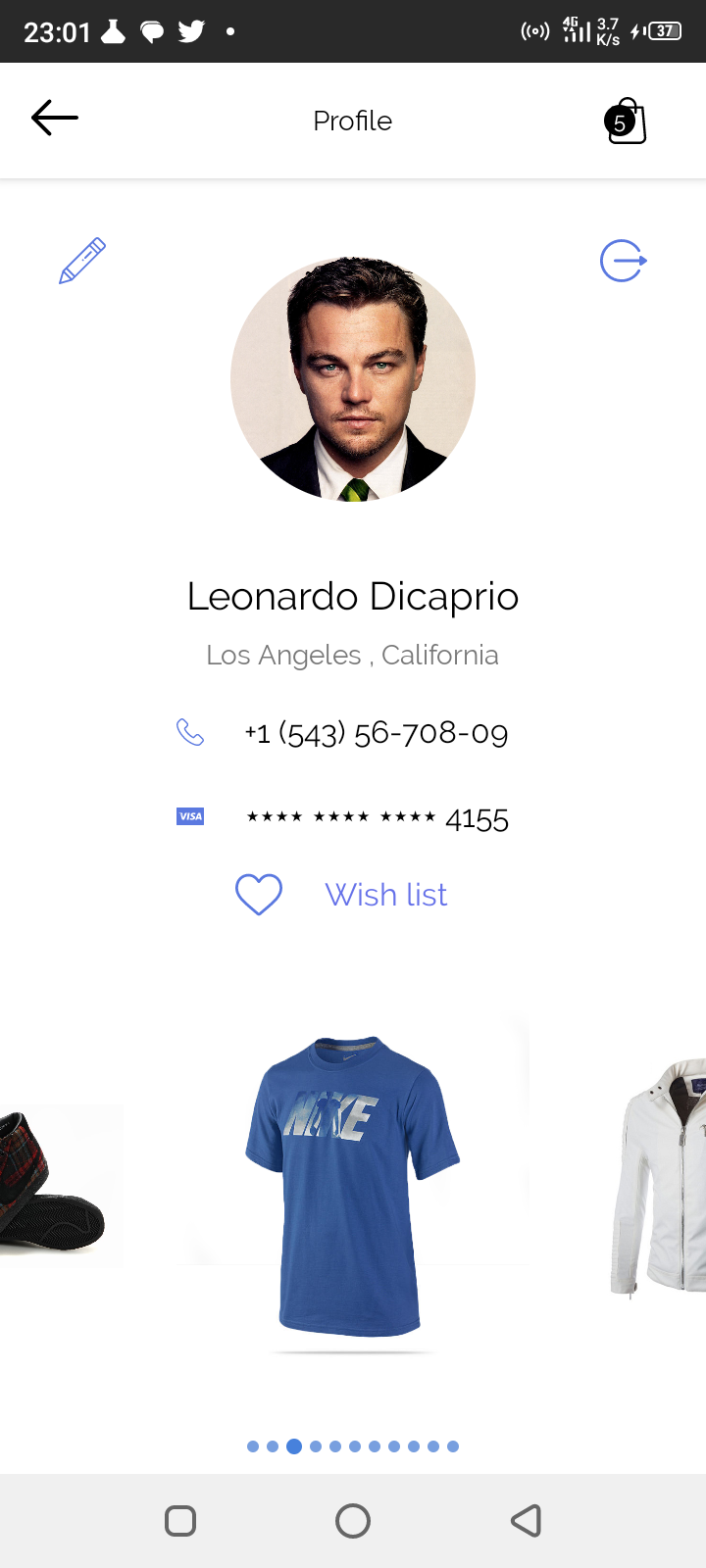Viewport: 706px width, 1568px height.
Task: View the blue Nike t-shirt
Action: click(353, 1186)
